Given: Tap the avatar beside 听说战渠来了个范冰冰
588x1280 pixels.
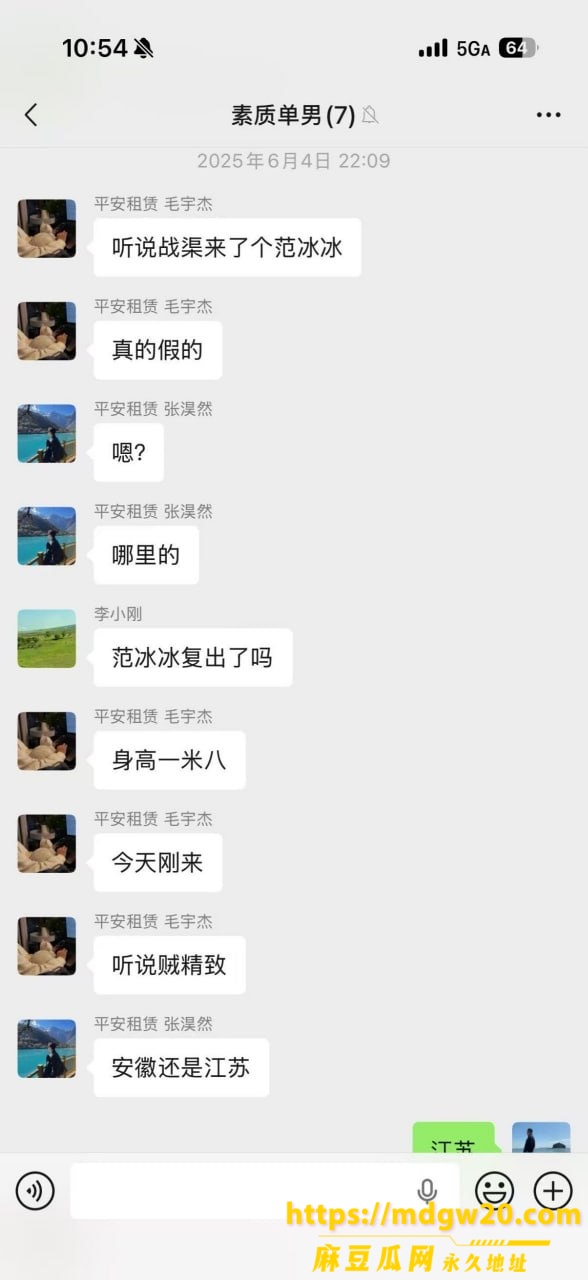Looking at the screenshot, I should [47, 229].
